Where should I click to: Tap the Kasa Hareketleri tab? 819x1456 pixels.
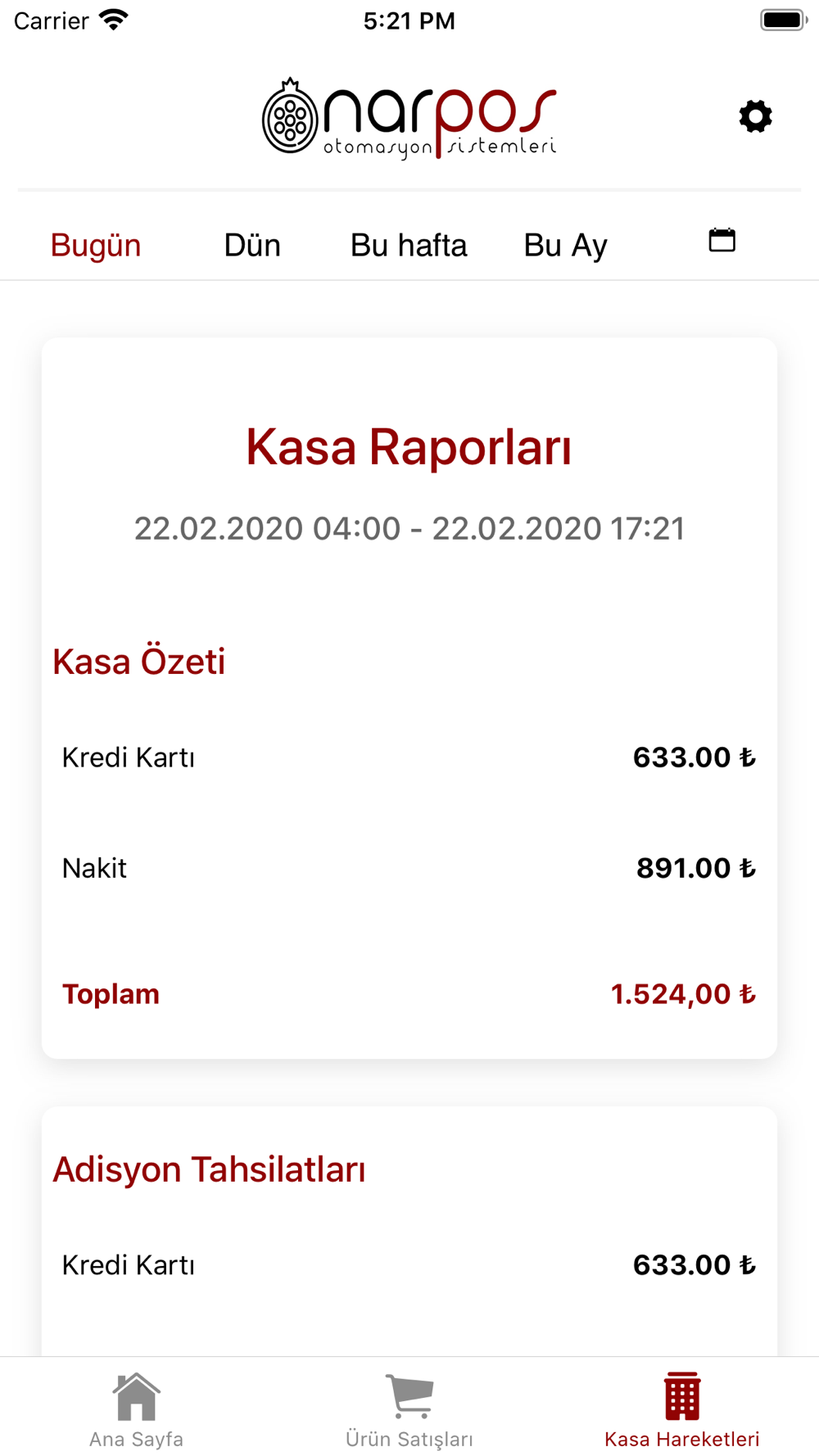[x=681, y=1410]
